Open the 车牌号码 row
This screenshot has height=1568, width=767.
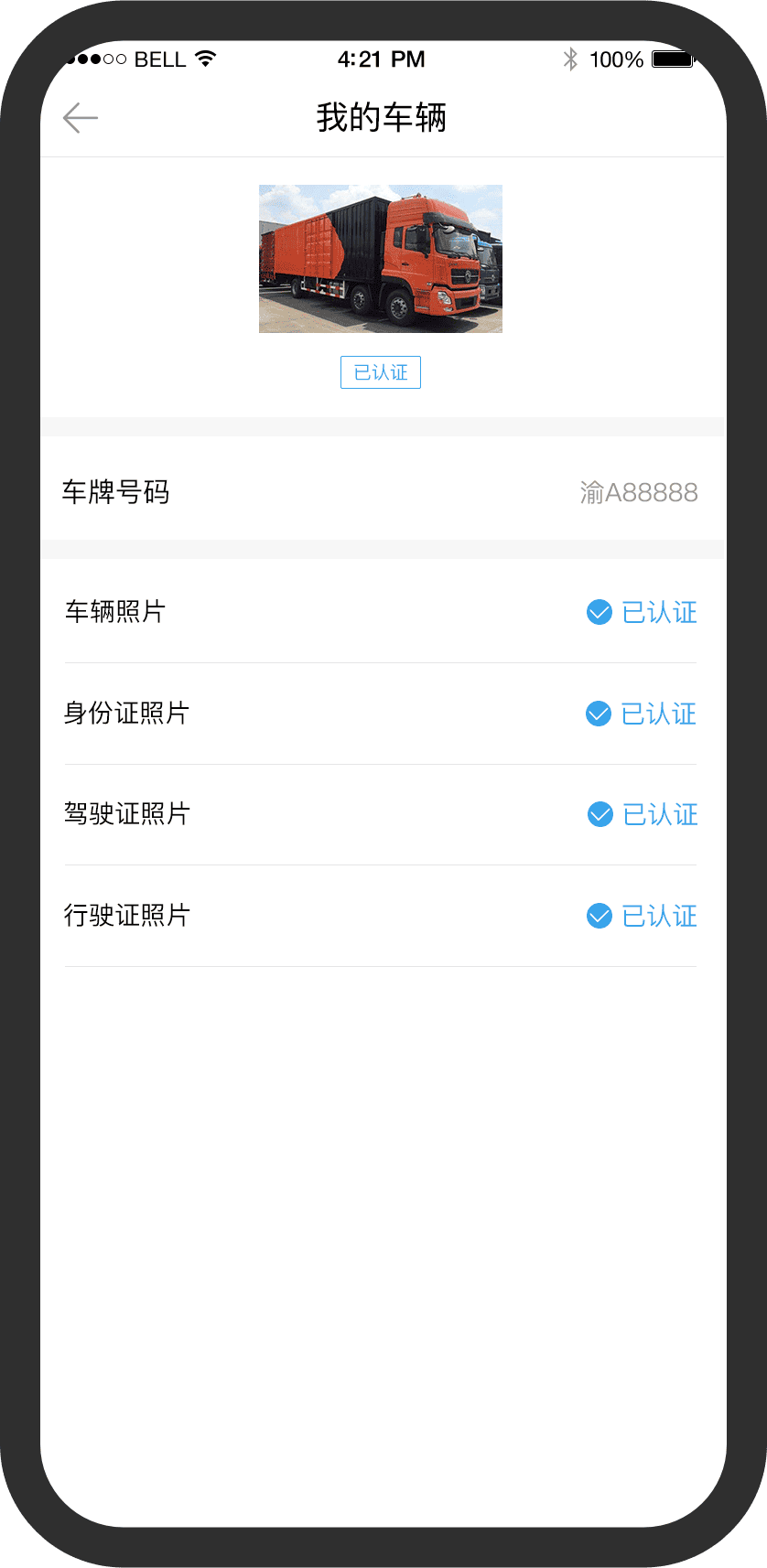(381, 492)
